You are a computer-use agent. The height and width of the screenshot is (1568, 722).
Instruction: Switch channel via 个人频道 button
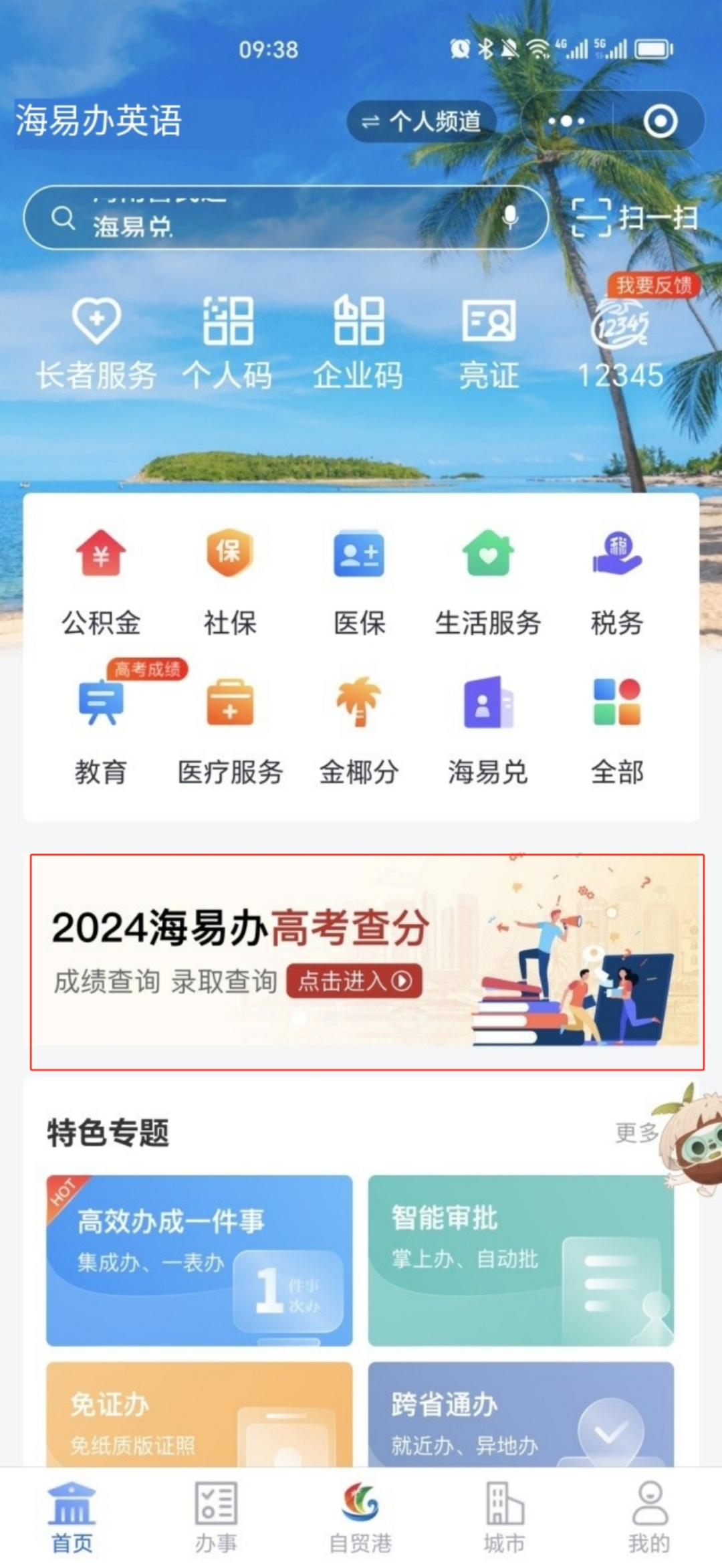pyautogui.click(x=422, y=121)
